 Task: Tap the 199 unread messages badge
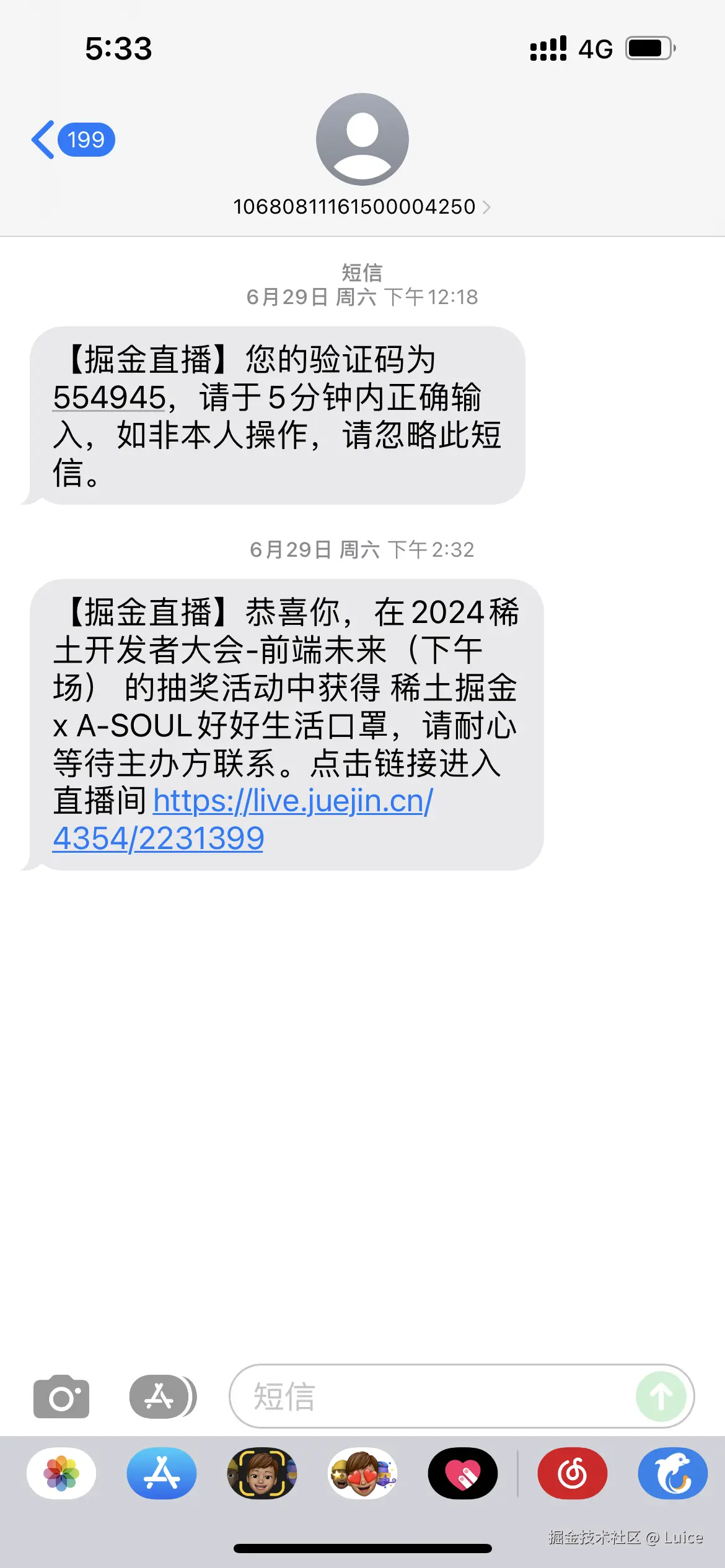[x=87, y=139]
